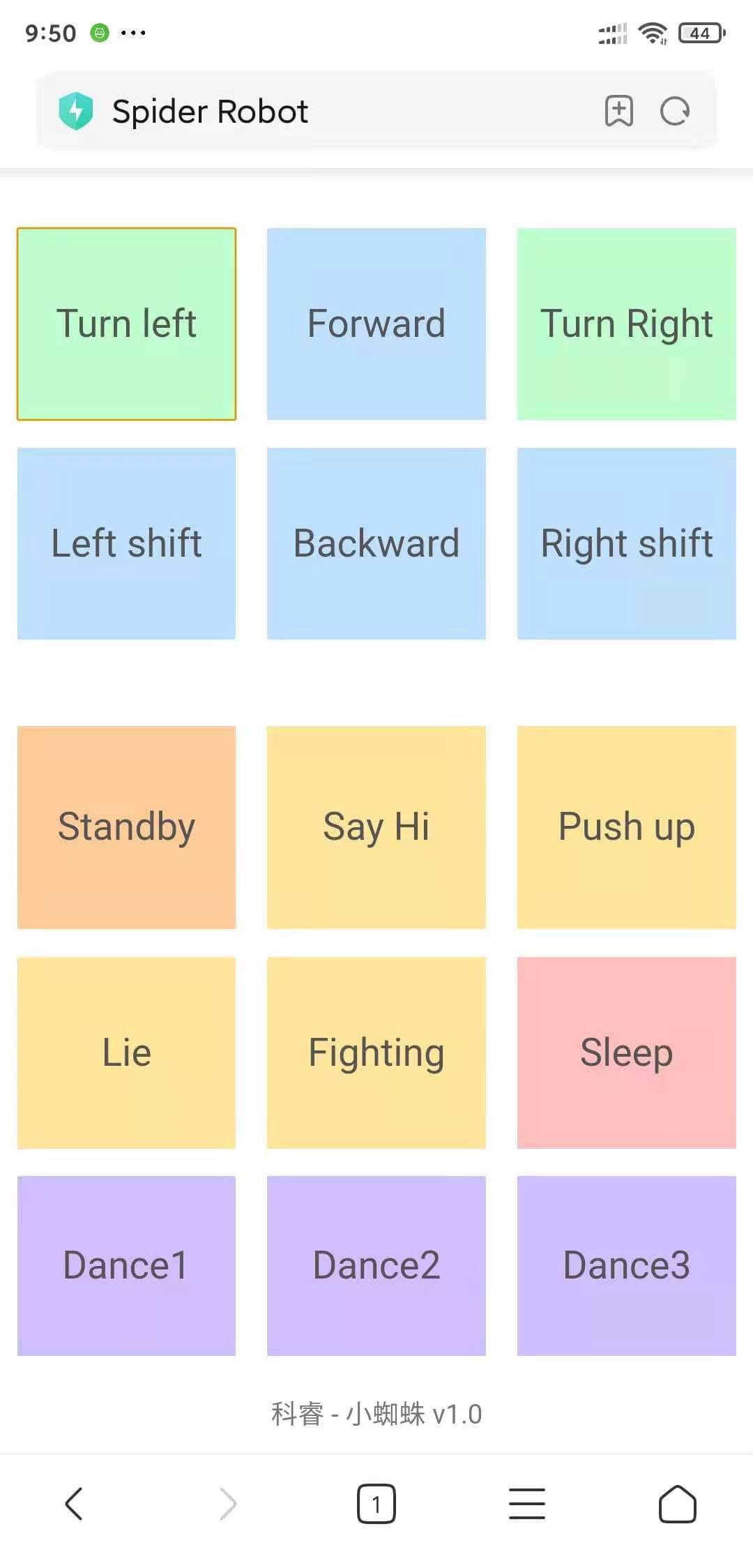
Task: Make the robot Say Hi
Action: point(376,827)
